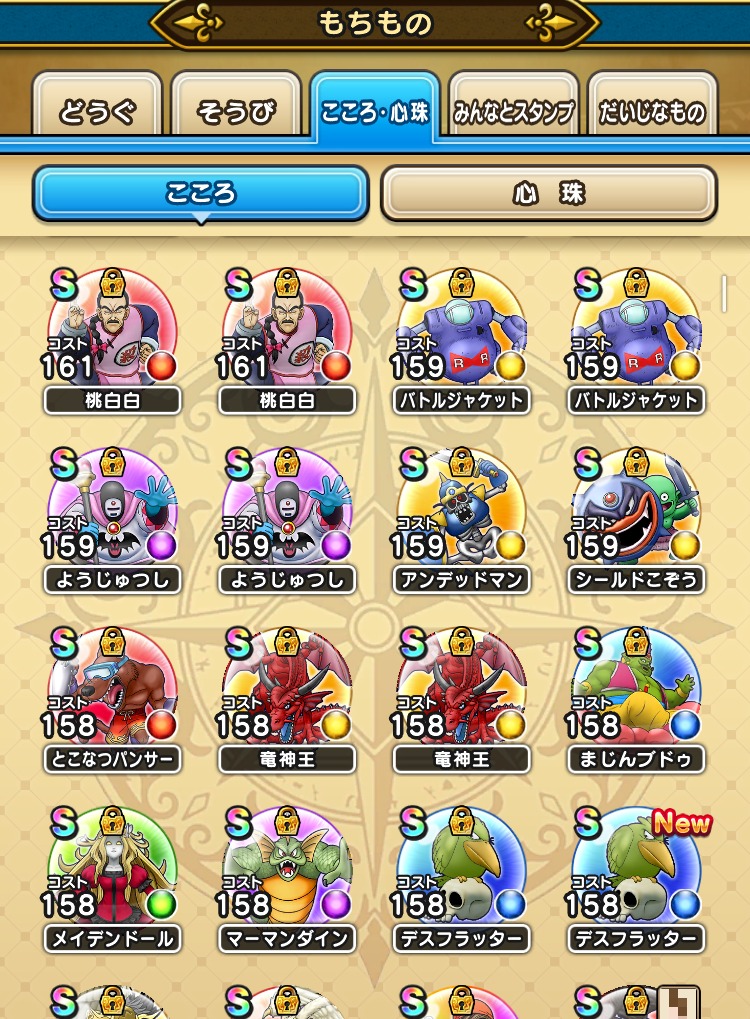
Task: Select the みんなとスタンプ tab
Action: click(x=514, y=111)
